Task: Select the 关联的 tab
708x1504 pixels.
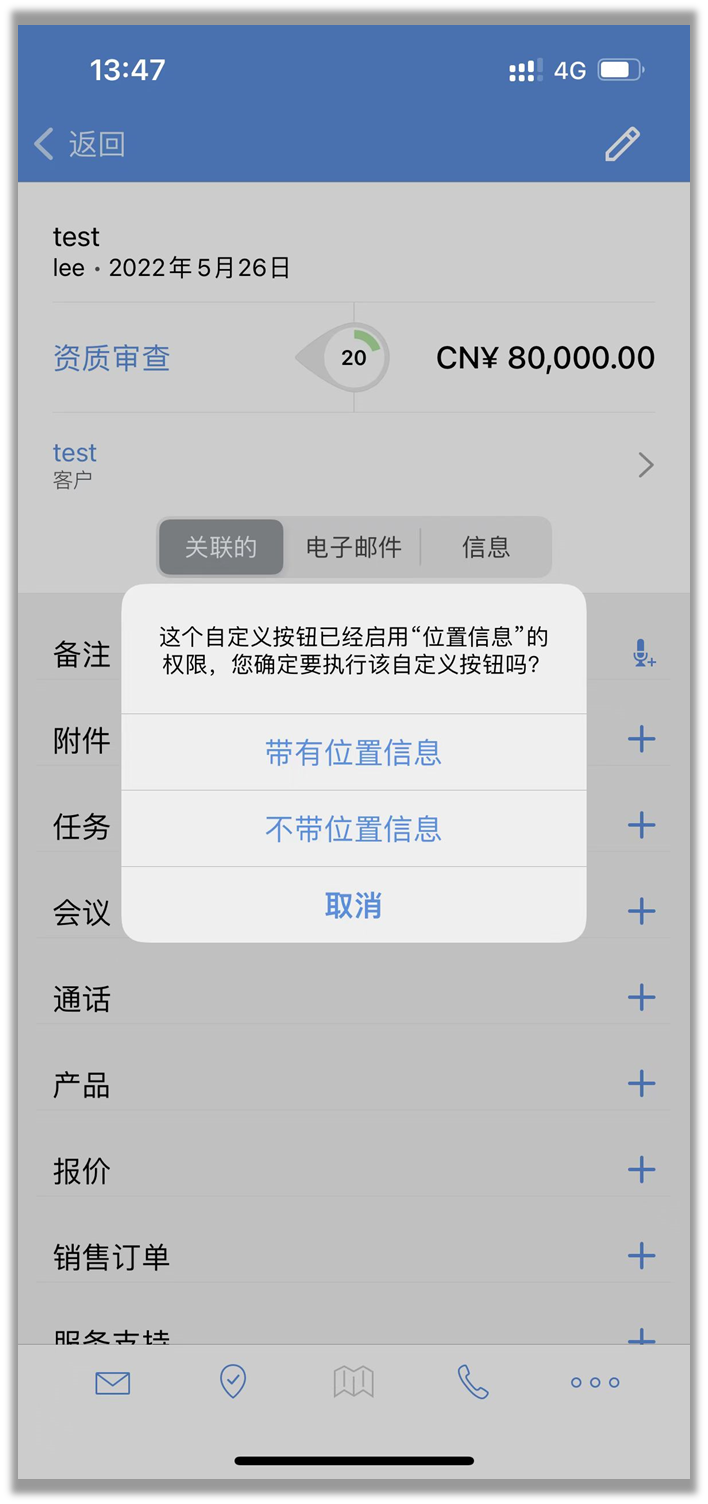Action: (x=221, y=547)
